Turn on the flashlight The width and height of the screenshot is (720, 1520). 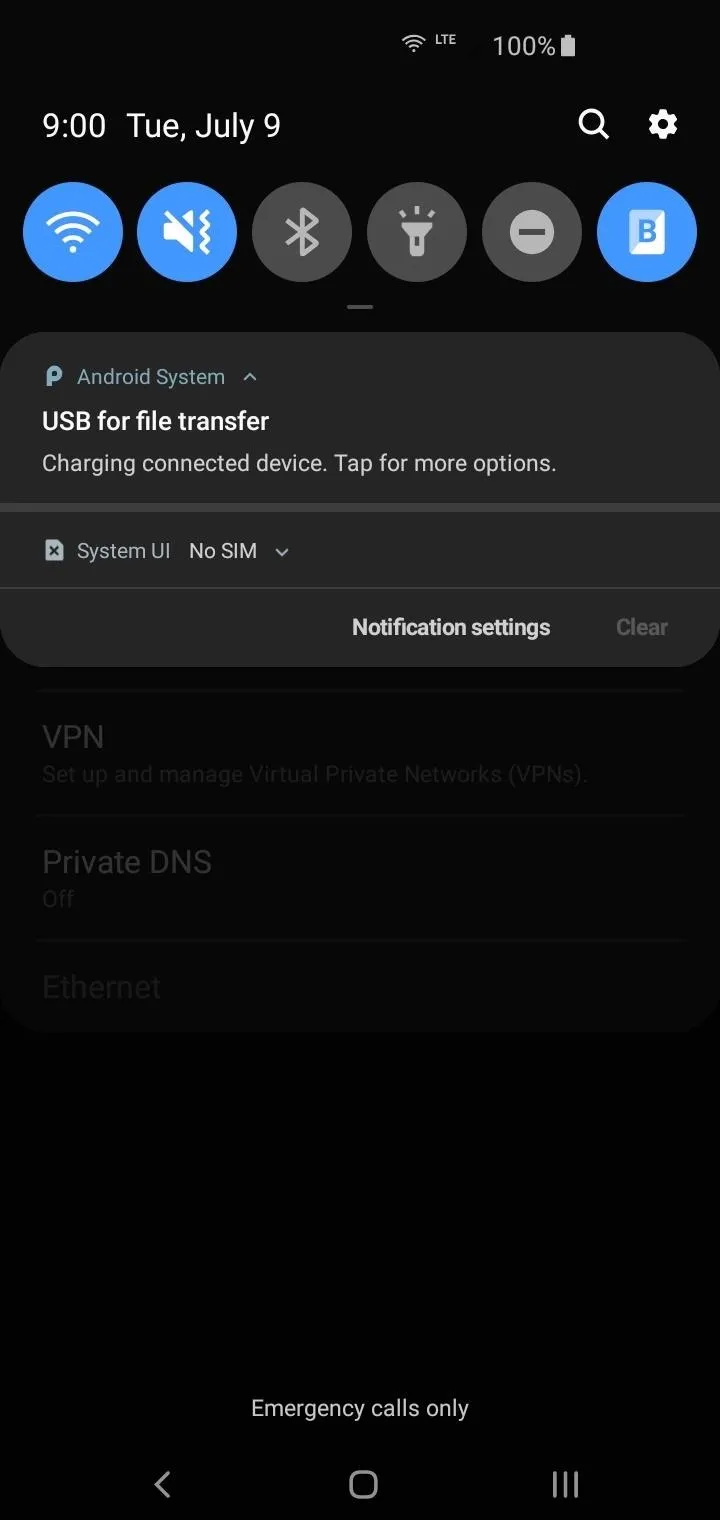pyautogui.click(x=417, y=232)
